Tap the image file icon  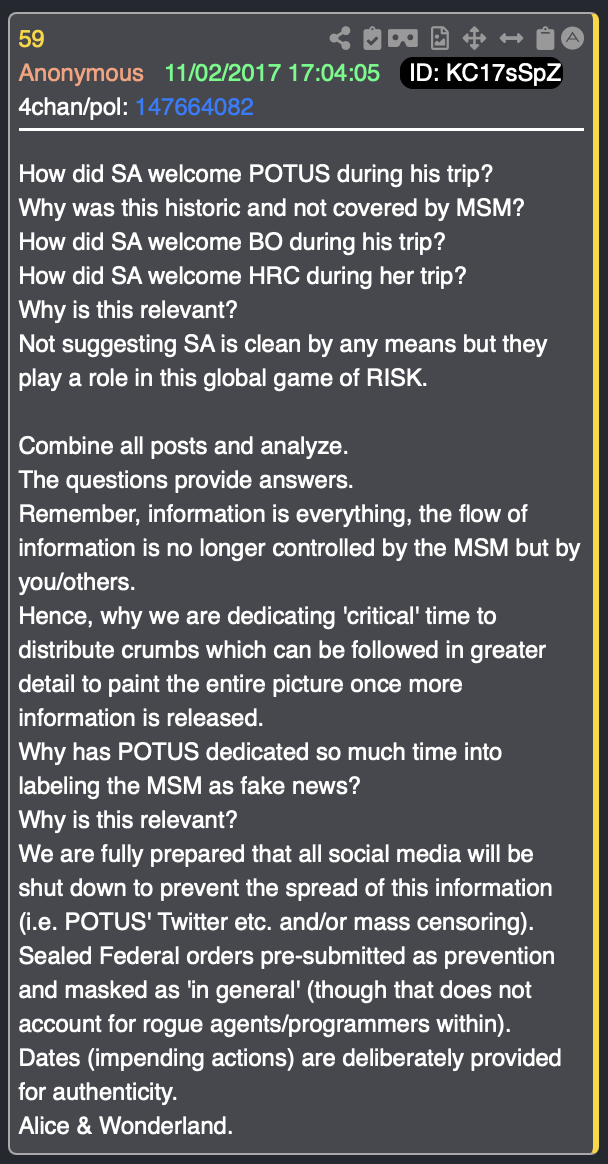[x=440, y=38]
